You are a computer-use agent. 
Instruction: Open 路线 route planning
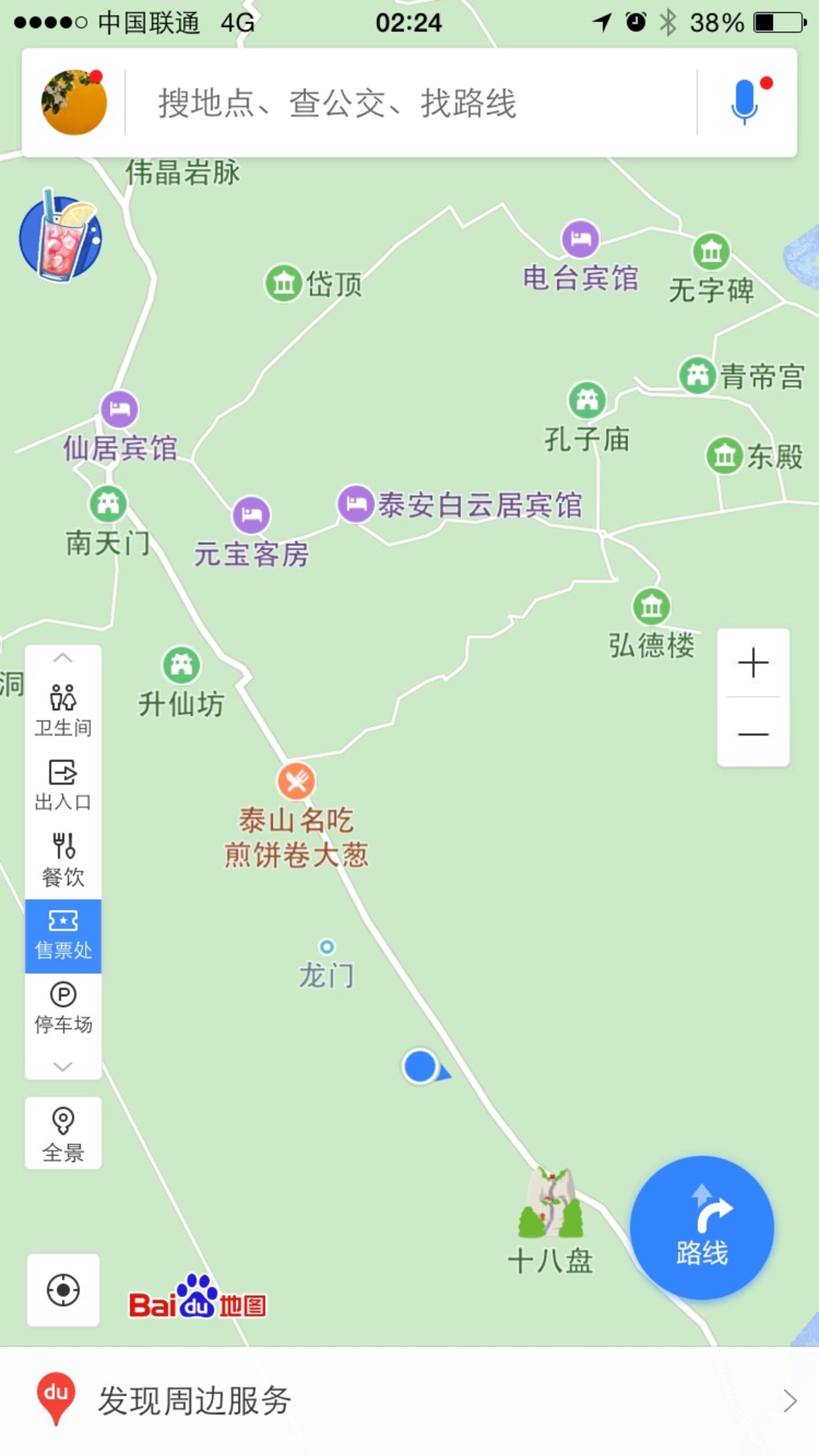pyautogui.click(x=702, y=1227)
